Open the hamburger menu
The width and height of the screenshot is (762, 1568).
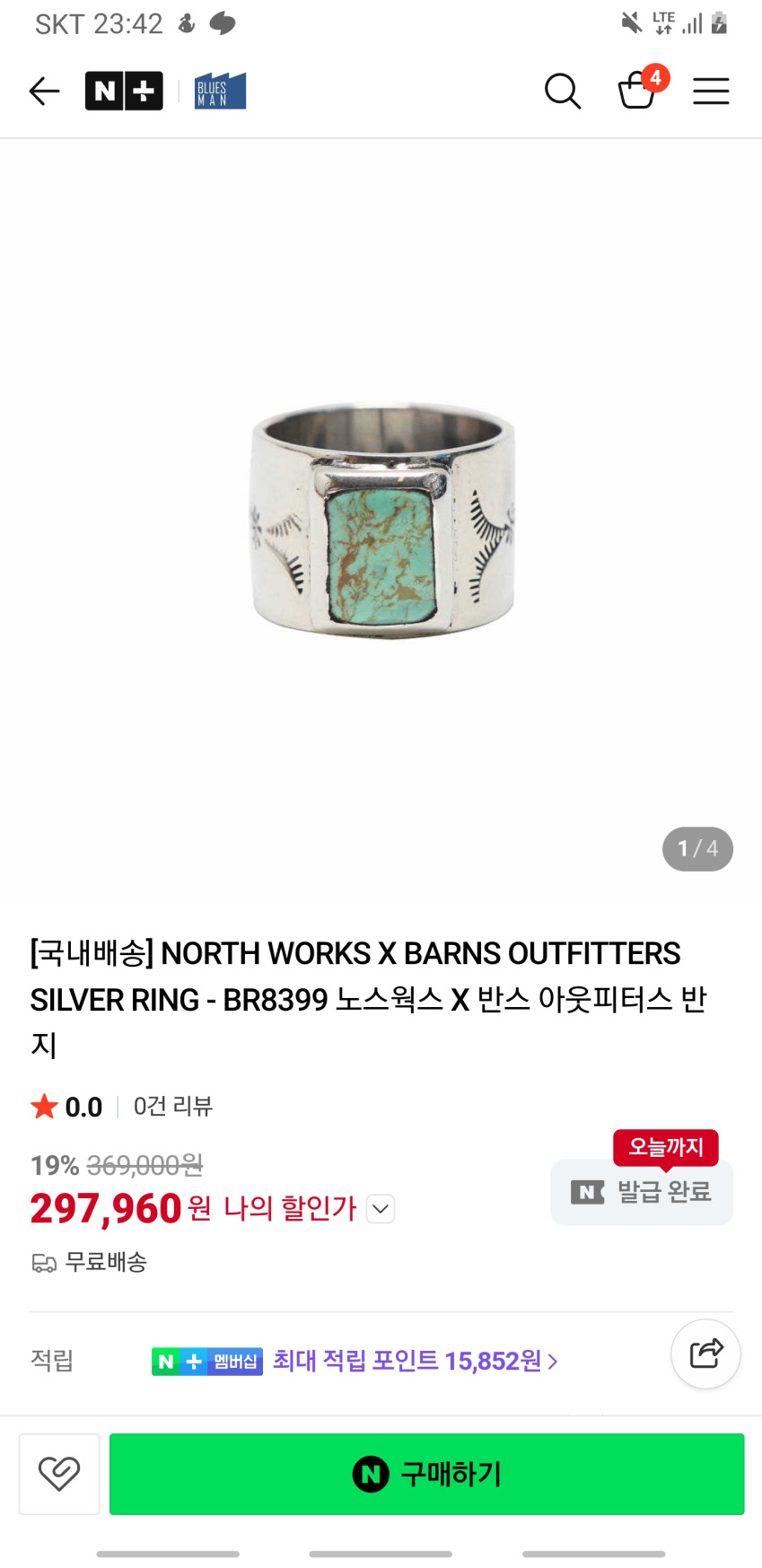pyautogui.click(x=711, y=92)
